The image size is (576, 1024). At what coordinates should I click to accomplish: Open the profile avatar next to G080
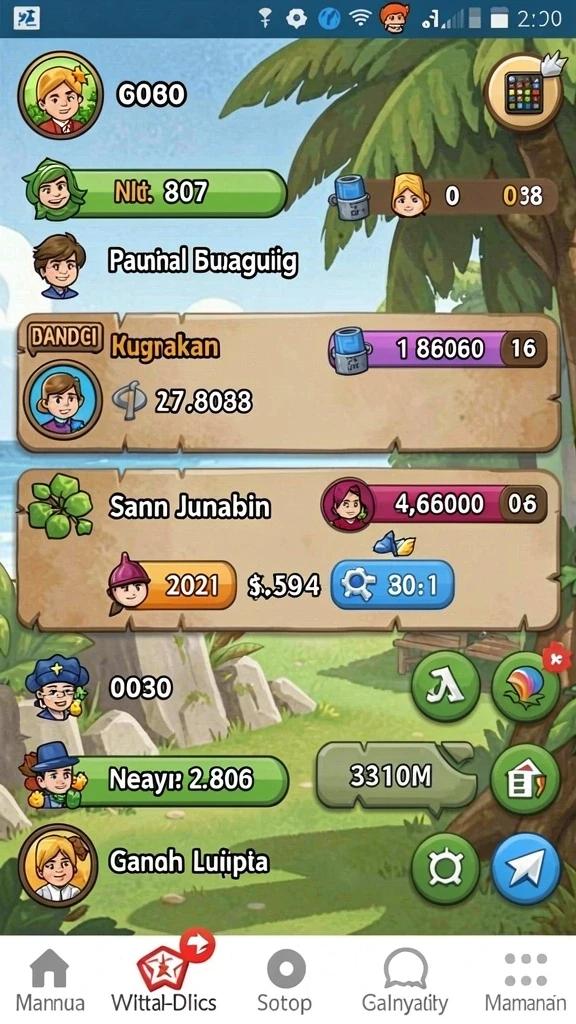pos(60,95)
